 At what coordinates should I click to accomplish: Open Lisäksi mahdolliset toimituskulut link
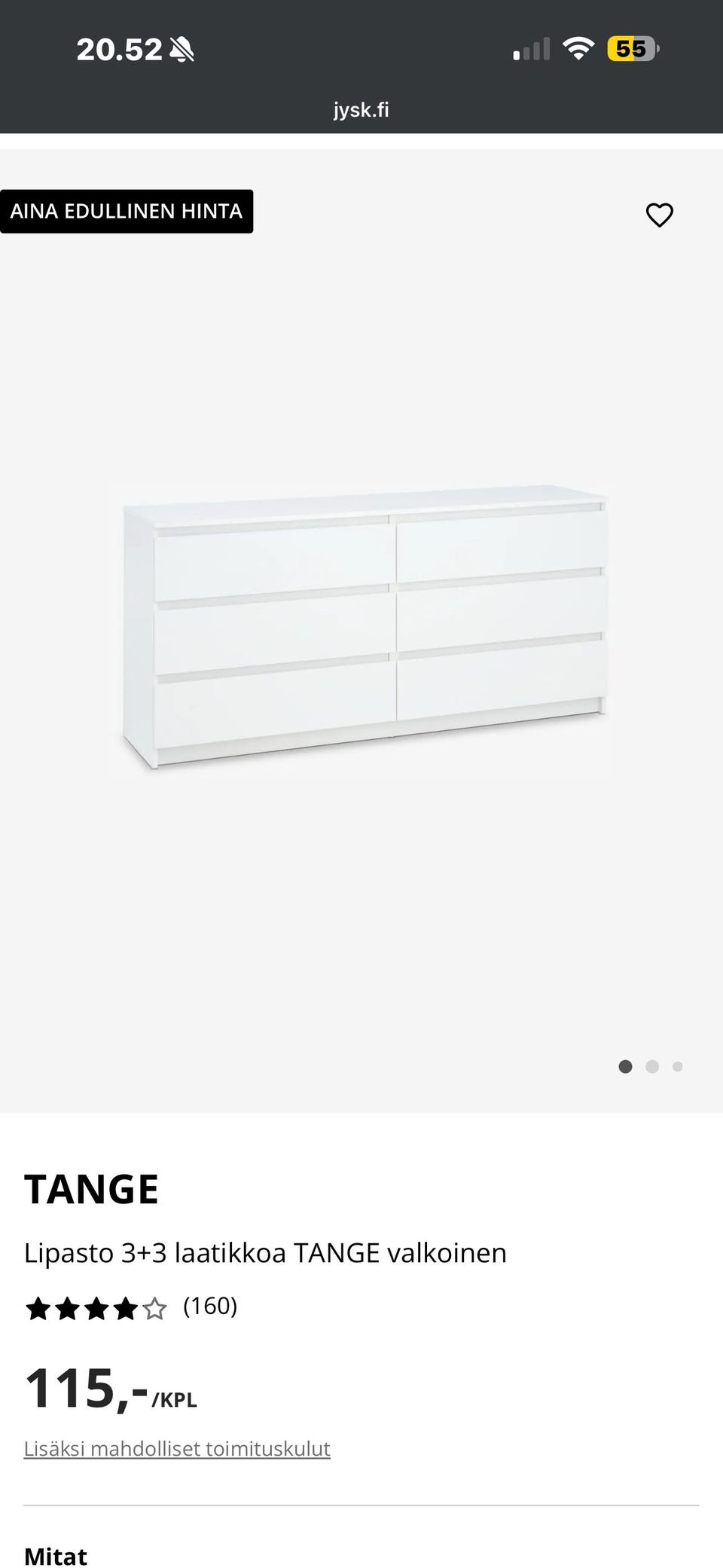177,1449
